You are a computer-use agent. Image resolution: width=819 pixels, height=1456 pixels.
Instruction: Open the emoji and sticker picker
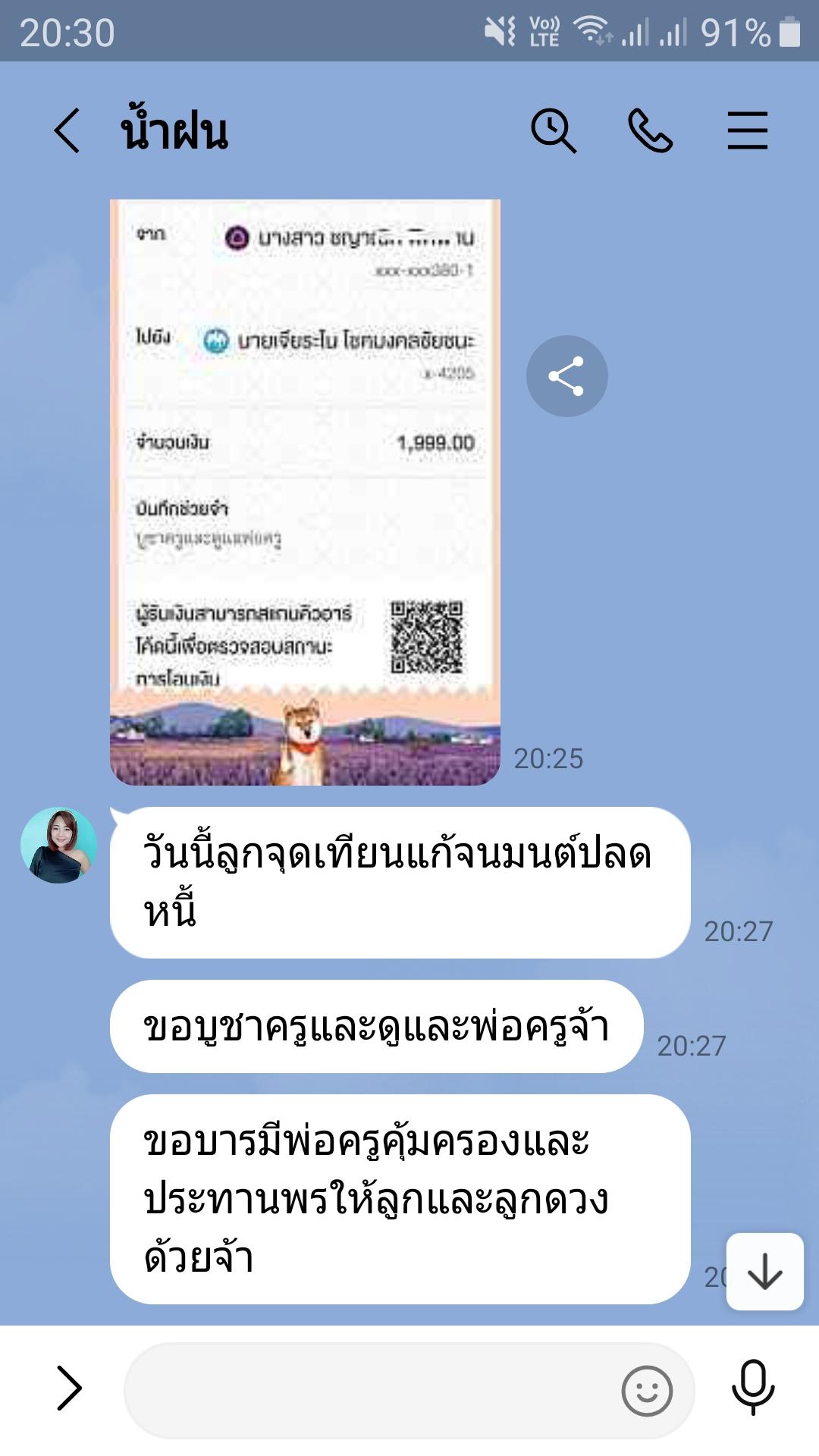pyautogui.click(x=647, y=1391)
